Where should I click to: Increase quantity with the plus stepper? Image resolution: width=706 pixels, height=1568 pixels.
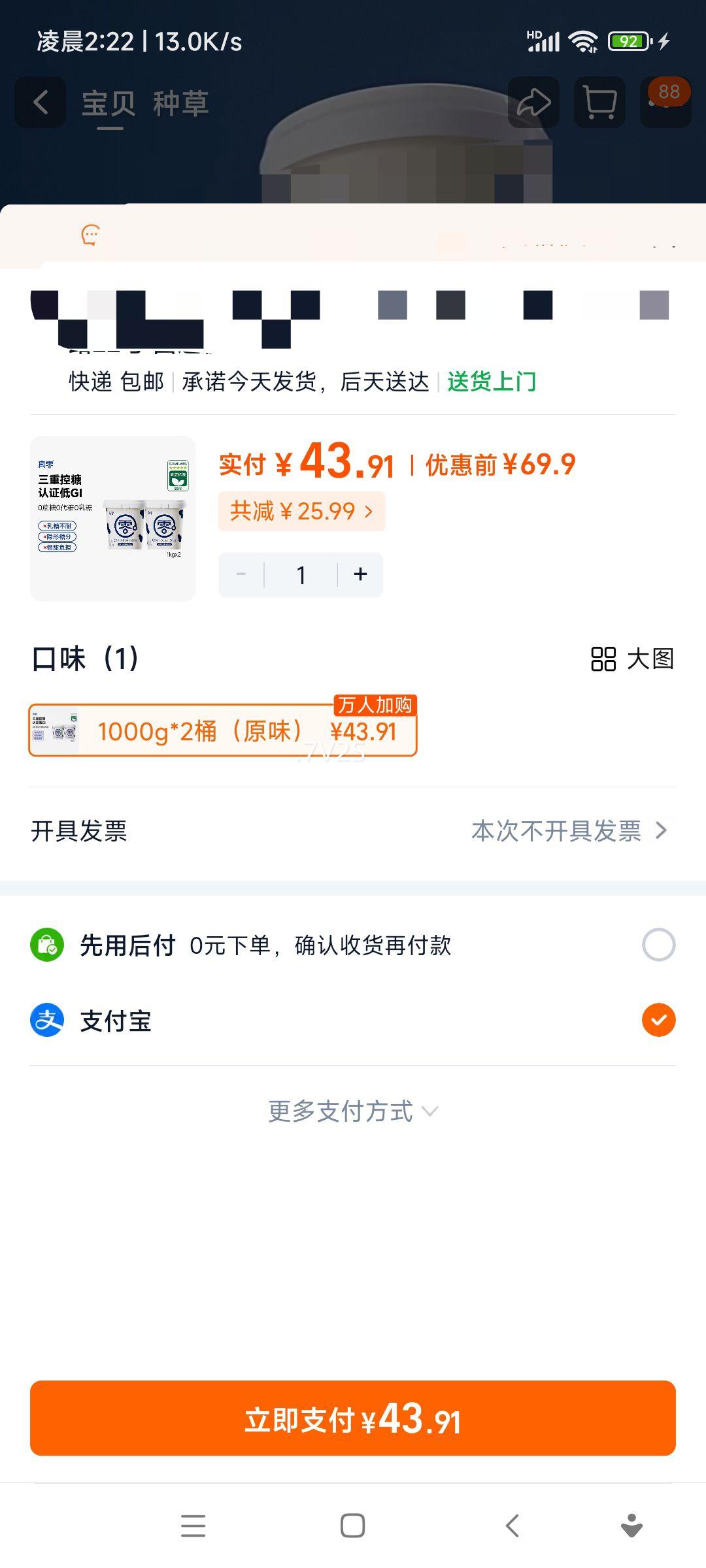[360, 574]
